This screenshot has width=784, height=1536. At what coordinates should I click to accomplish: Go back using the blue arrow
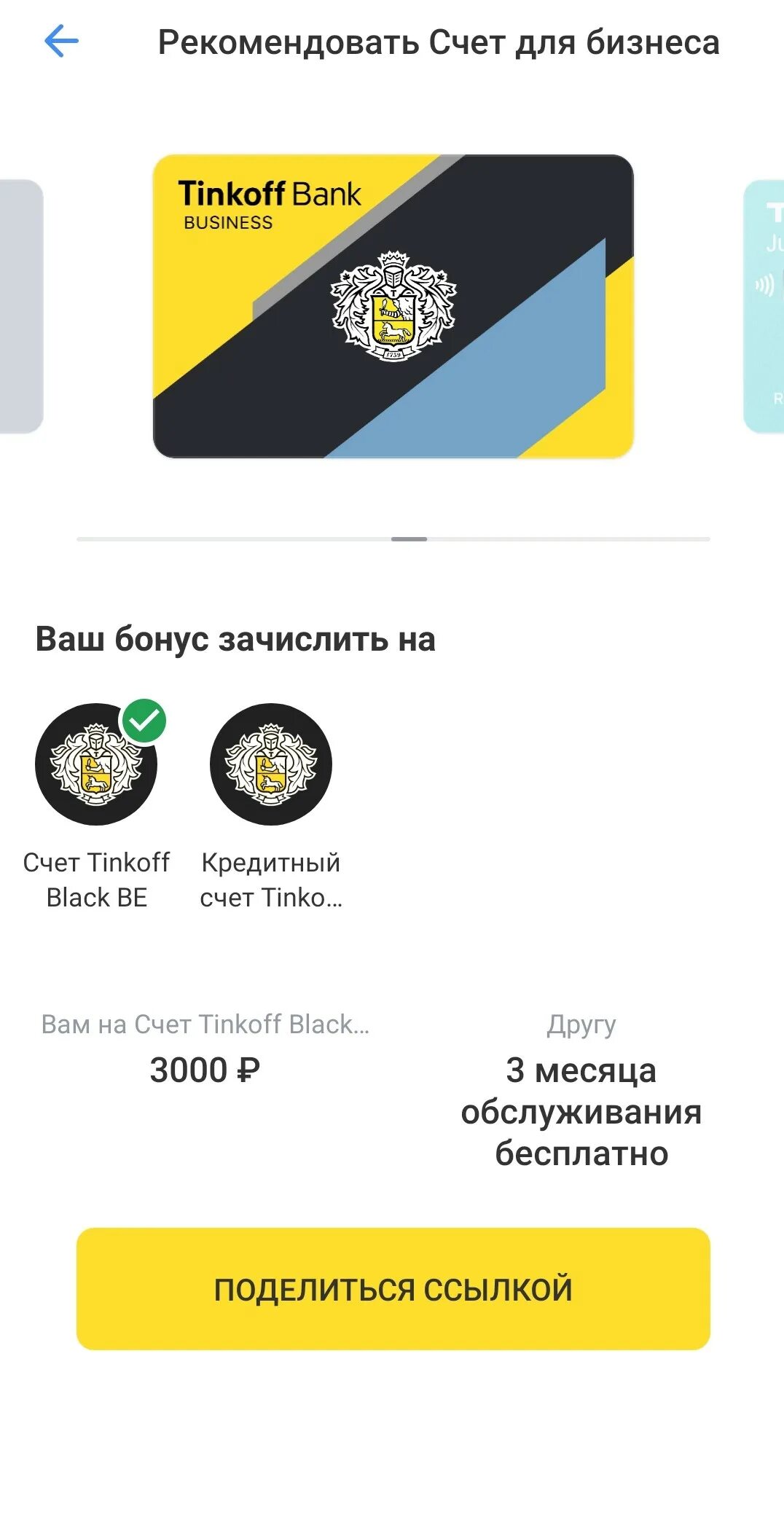point(61,41)
